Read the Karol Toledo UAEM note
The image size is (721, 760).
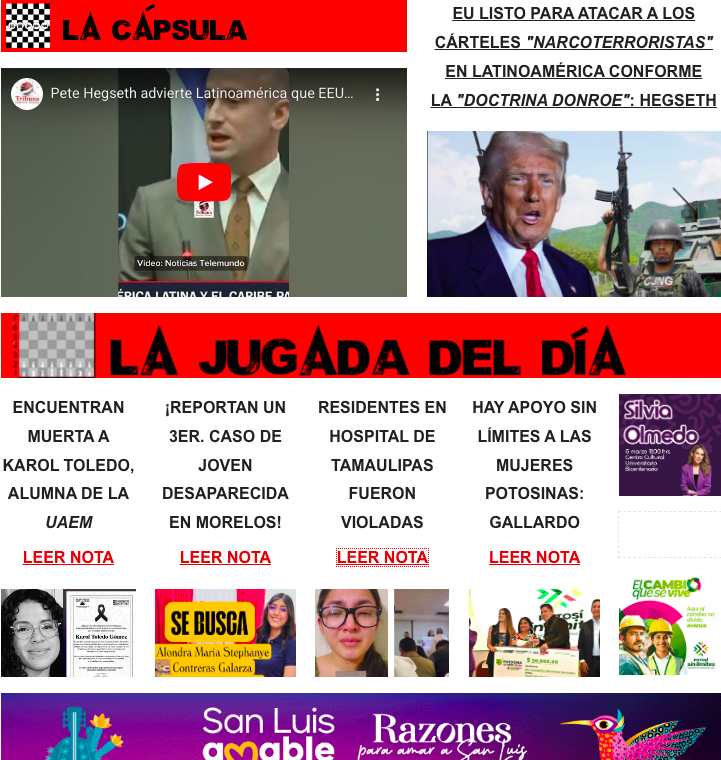pyautogui.click(x=68, y=557)
